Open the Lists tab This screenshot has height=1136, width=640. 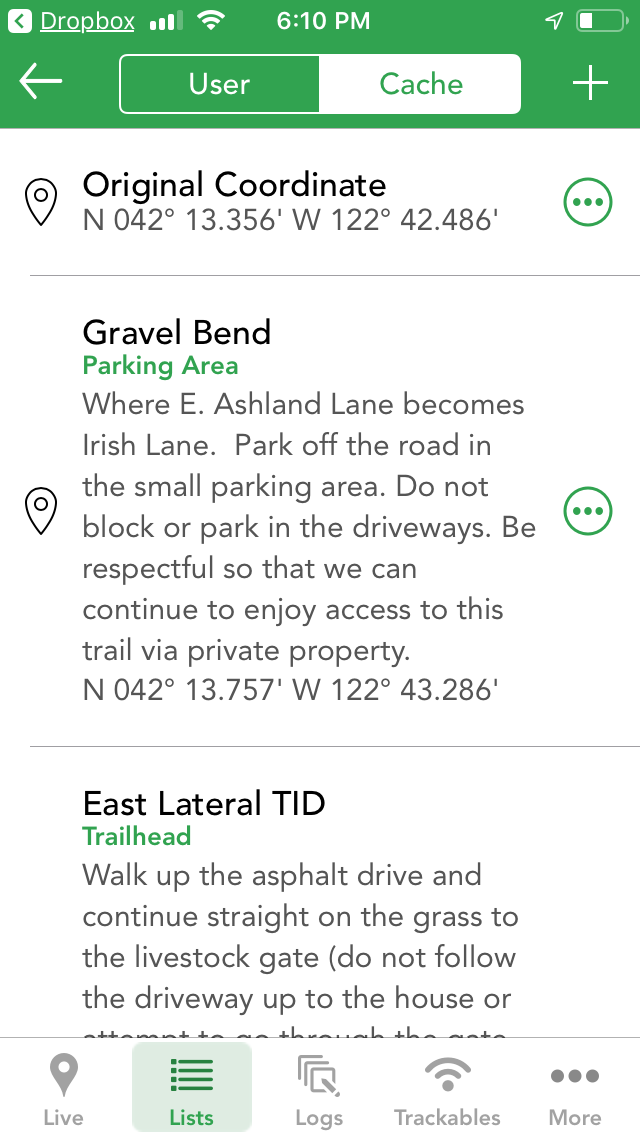[192, 1087]
